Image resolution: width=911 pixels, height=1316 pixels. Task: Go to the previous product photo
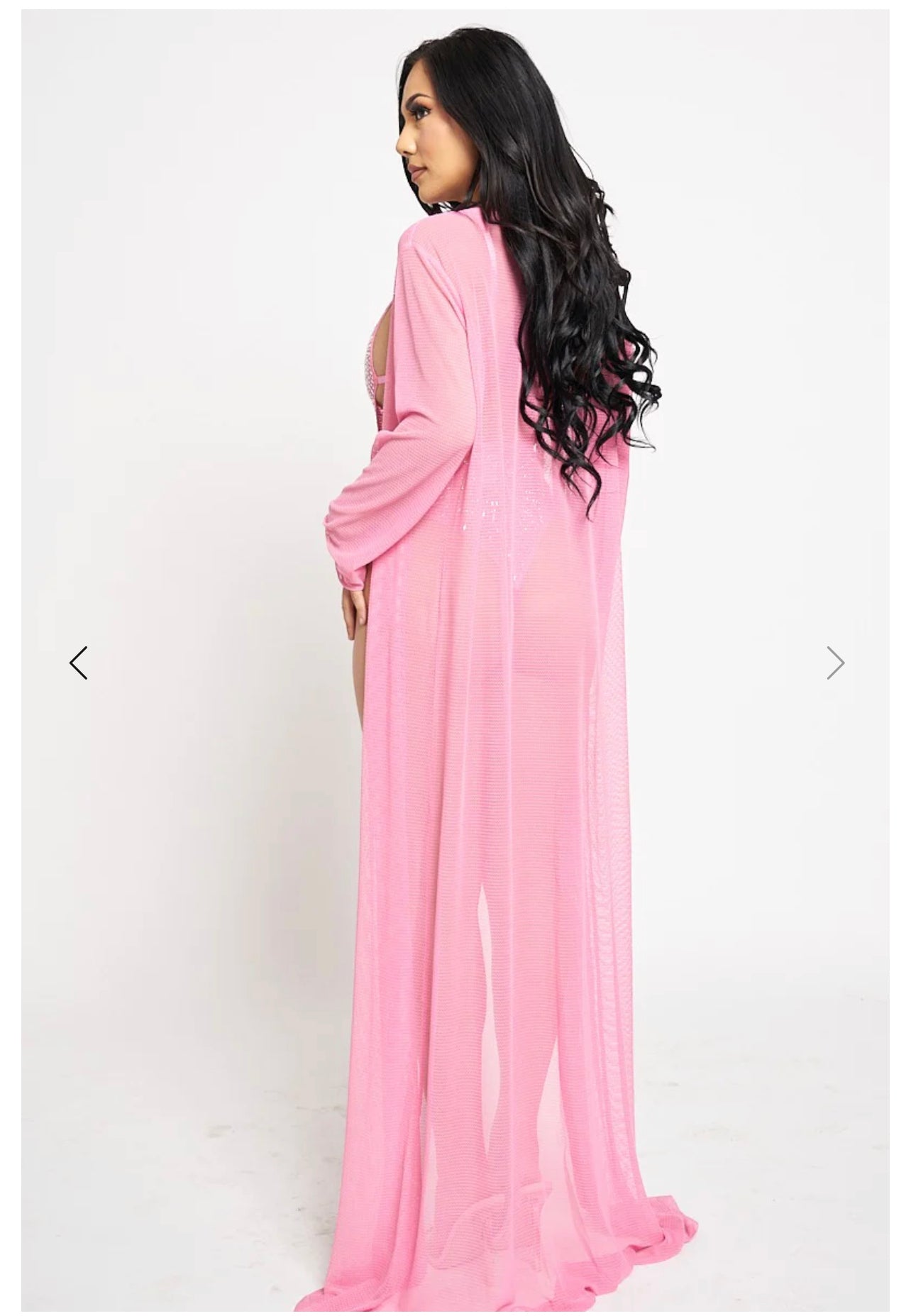[79, 663]
